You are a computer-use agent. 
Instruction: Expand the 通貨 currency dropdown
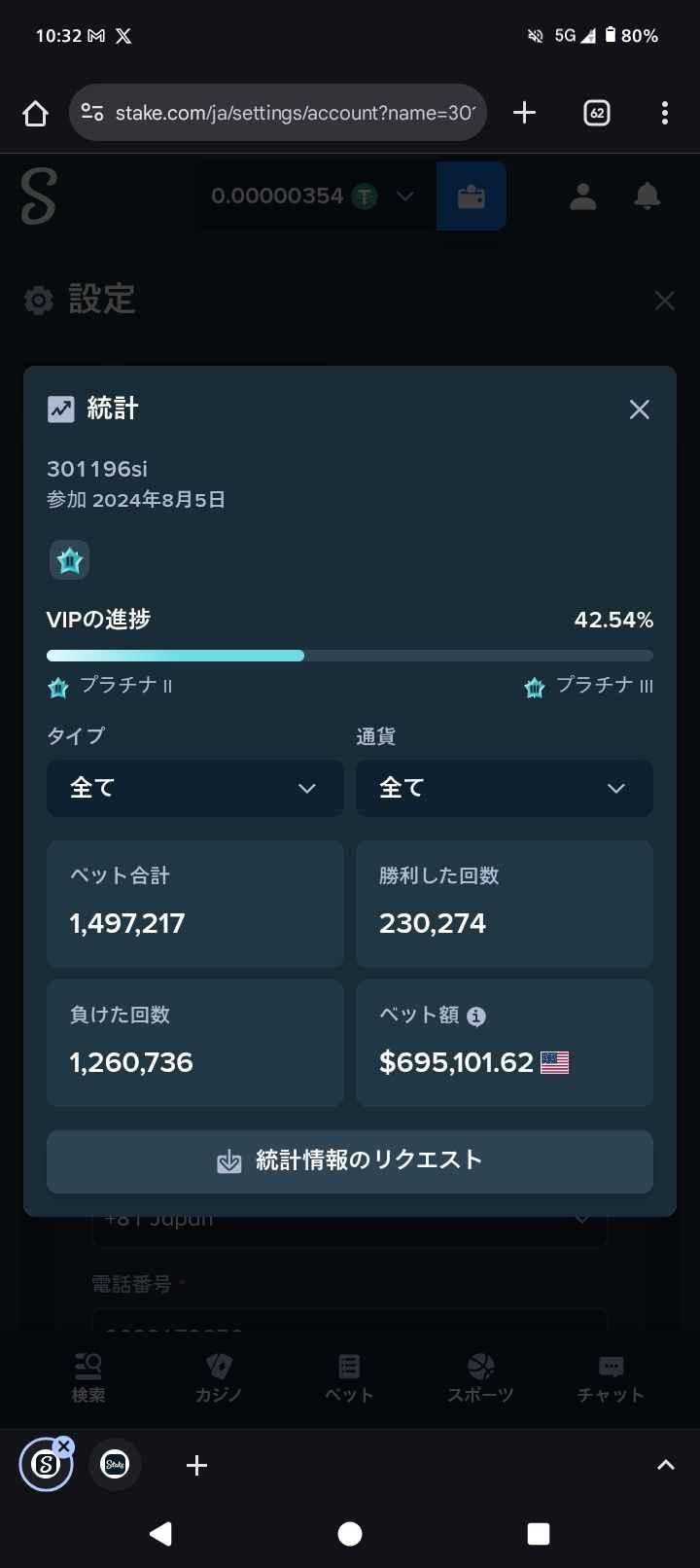[x=504, y=788]
